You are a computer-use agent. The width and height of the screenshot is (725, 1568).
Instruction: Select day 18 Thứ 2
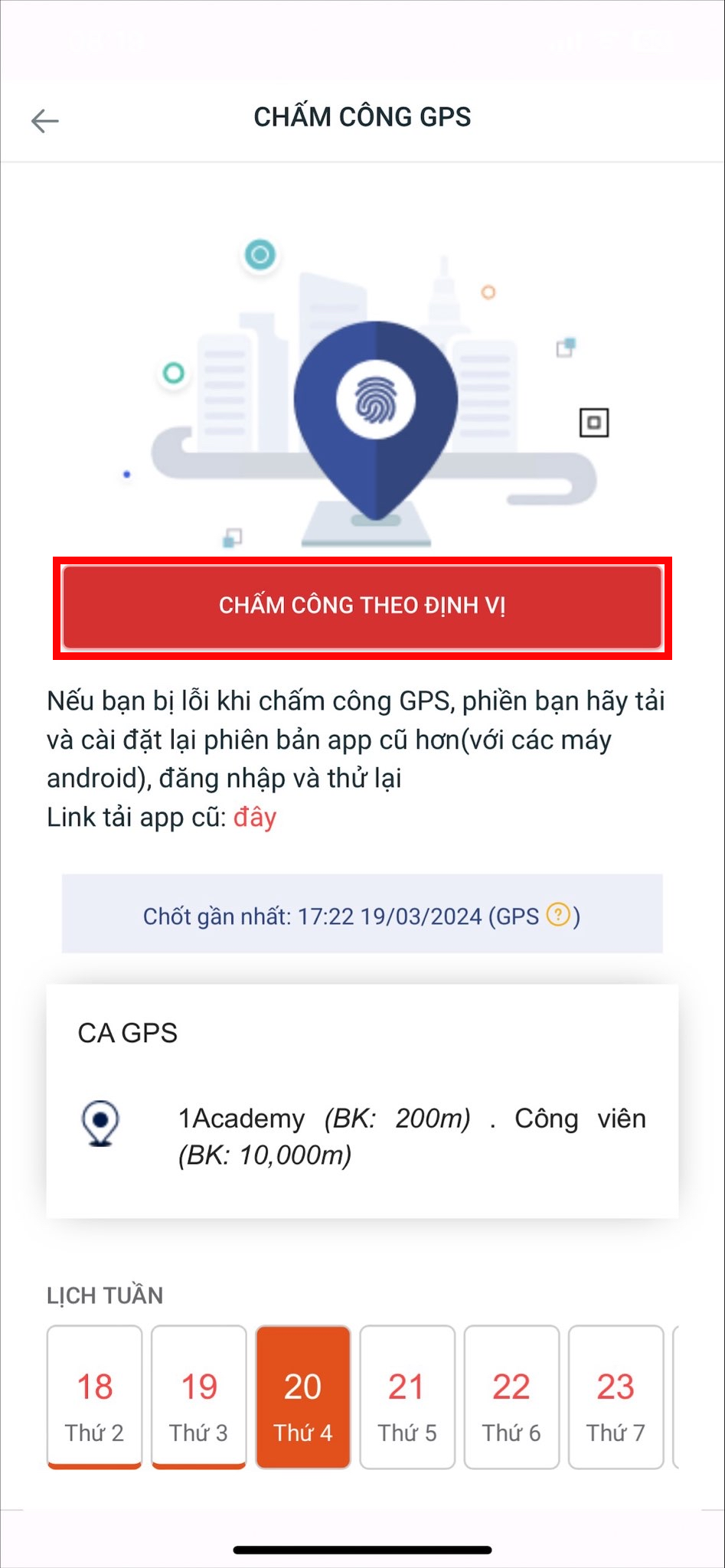95,1397
